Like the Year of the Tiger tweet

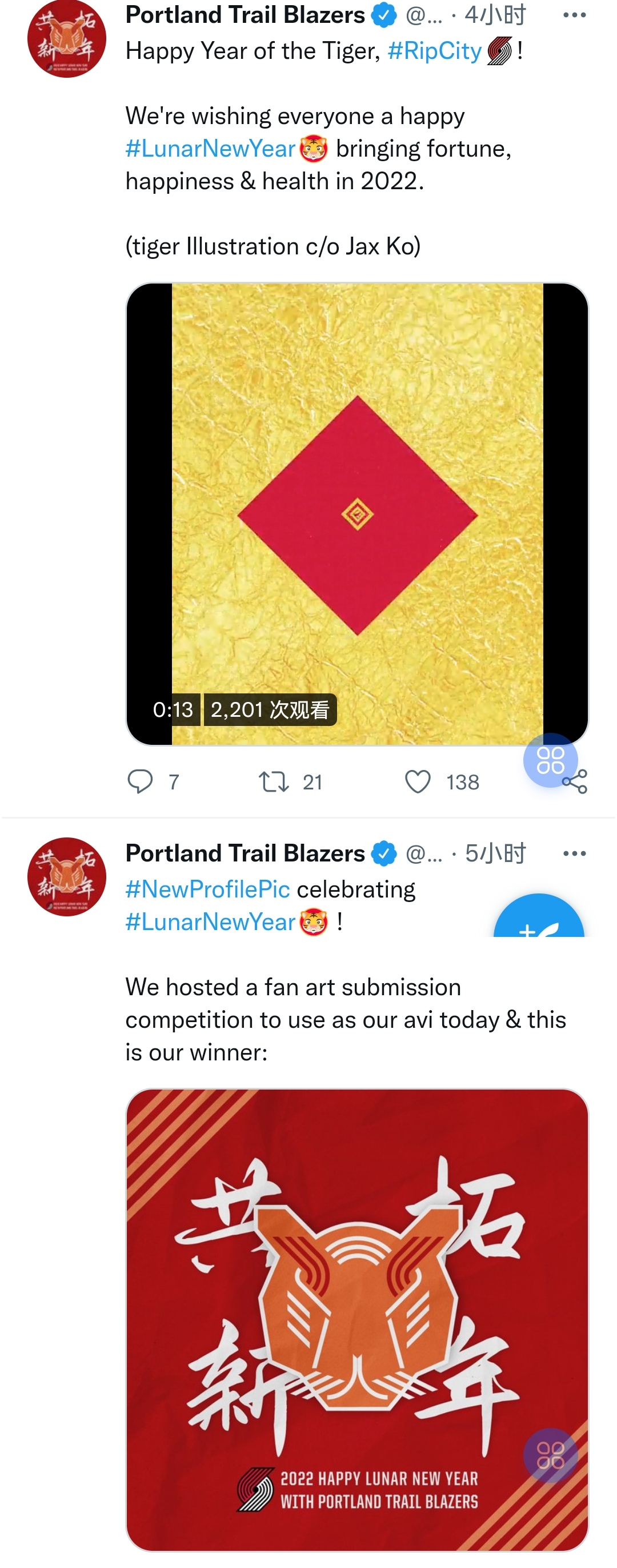[418, 781]
